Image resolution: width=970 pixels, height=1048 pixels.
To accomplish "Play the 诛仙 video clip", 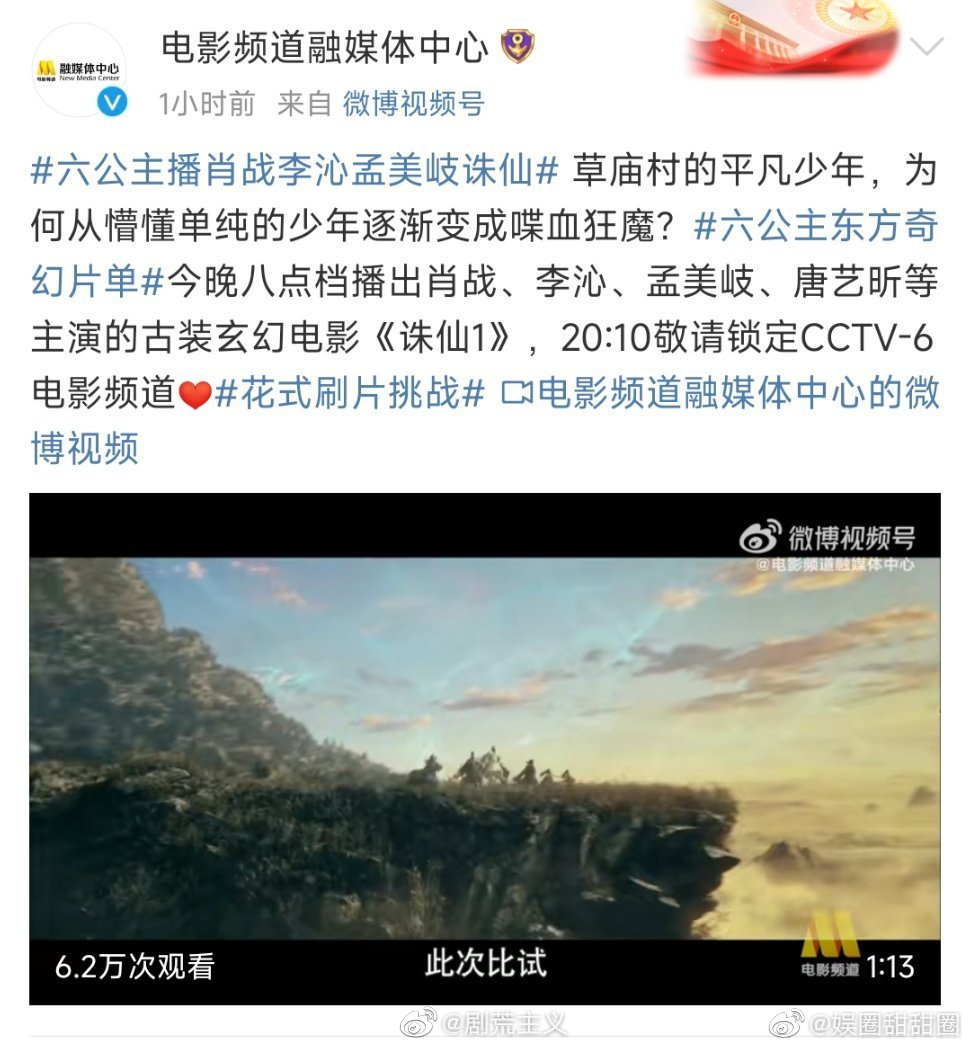I will pyautogui.click(x=484, y=748).
